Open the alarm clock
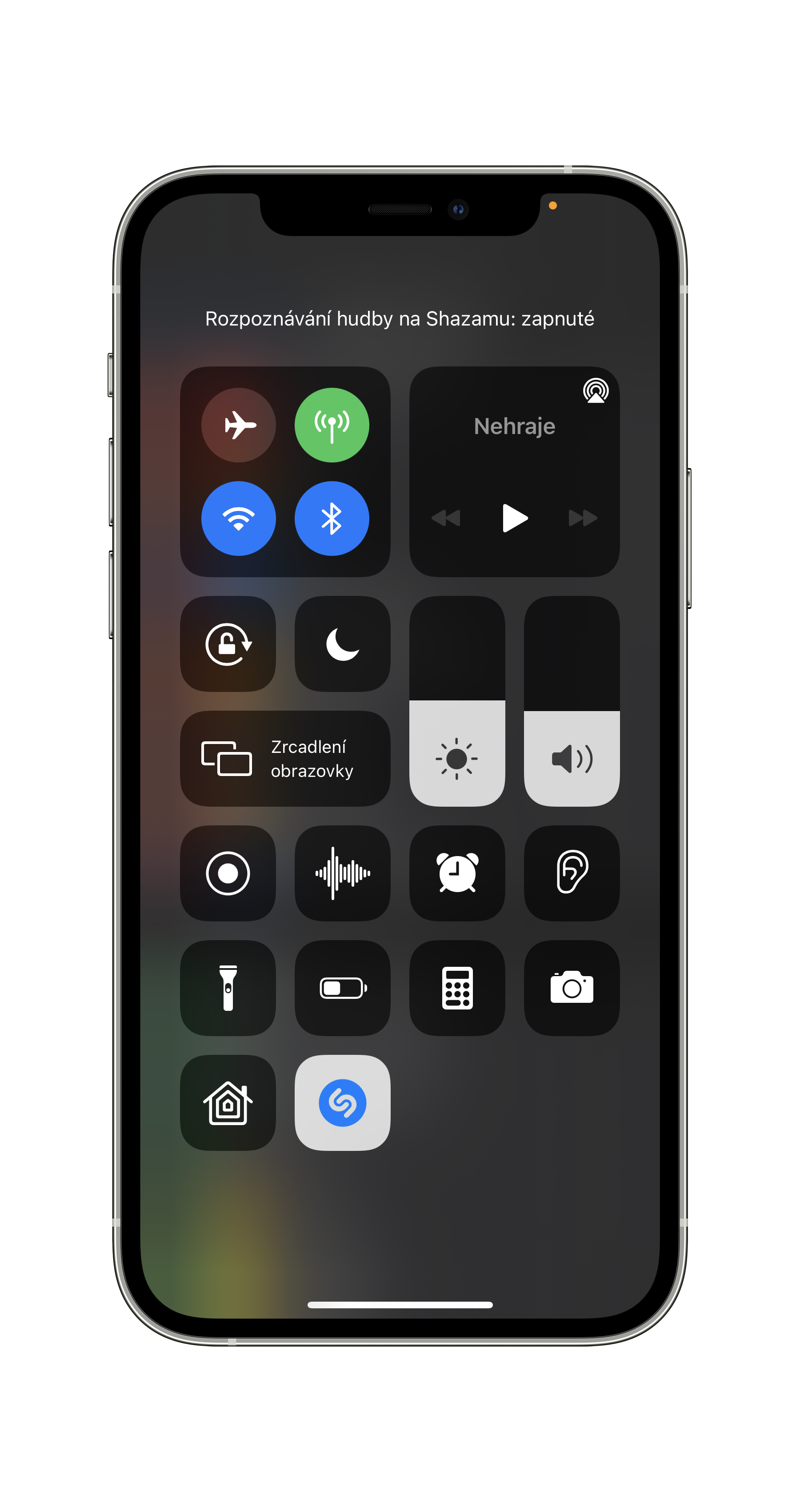The image size is (800, 1512). click(457, 873)
